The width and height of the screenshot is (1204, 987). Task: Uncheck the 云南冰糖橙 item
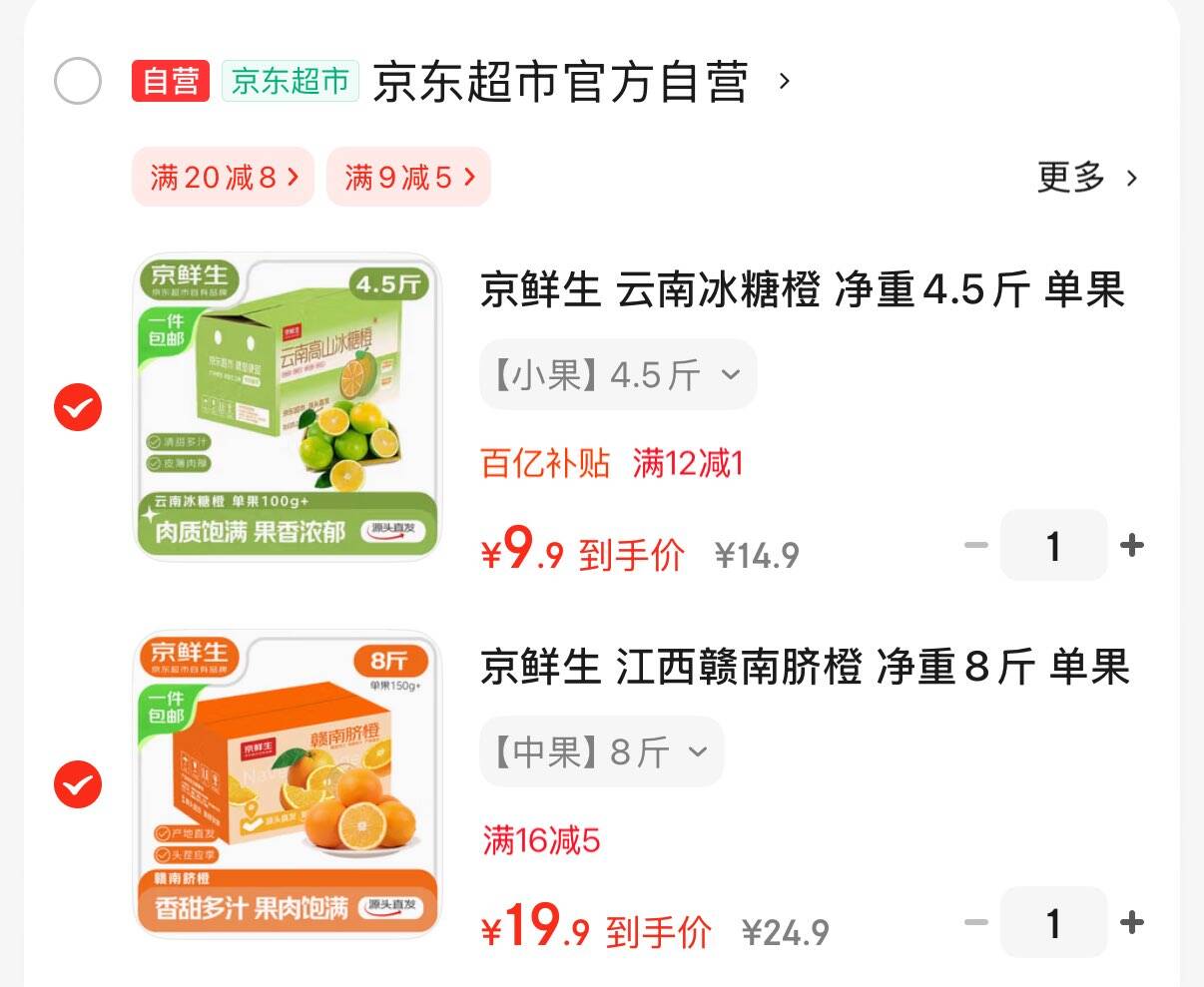78,407
